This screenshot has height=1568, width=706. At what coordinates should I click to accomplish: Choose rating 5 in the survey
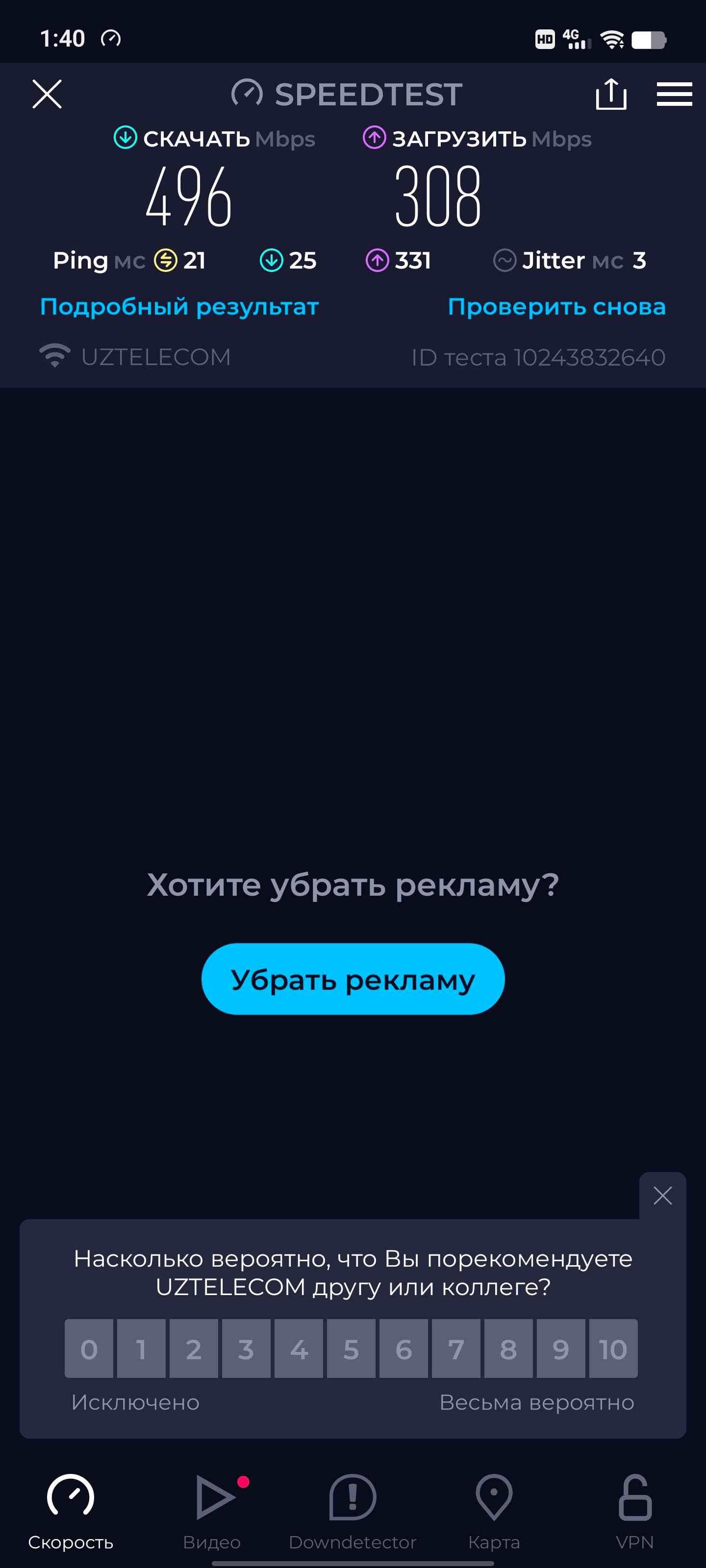[351, 1348]
